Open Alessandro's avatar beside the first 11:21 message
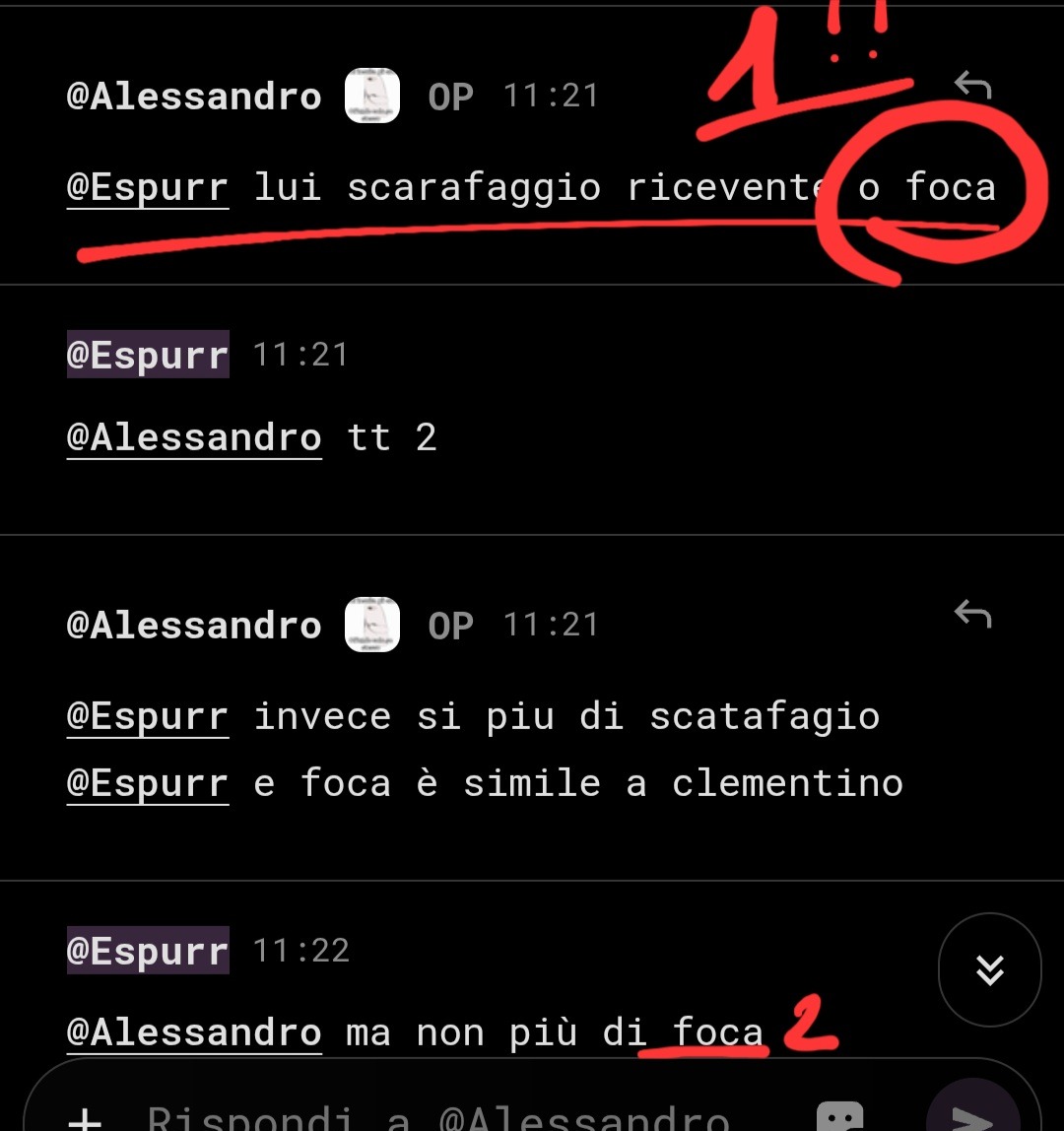The image size is (1064, 1131). point(372,97)
